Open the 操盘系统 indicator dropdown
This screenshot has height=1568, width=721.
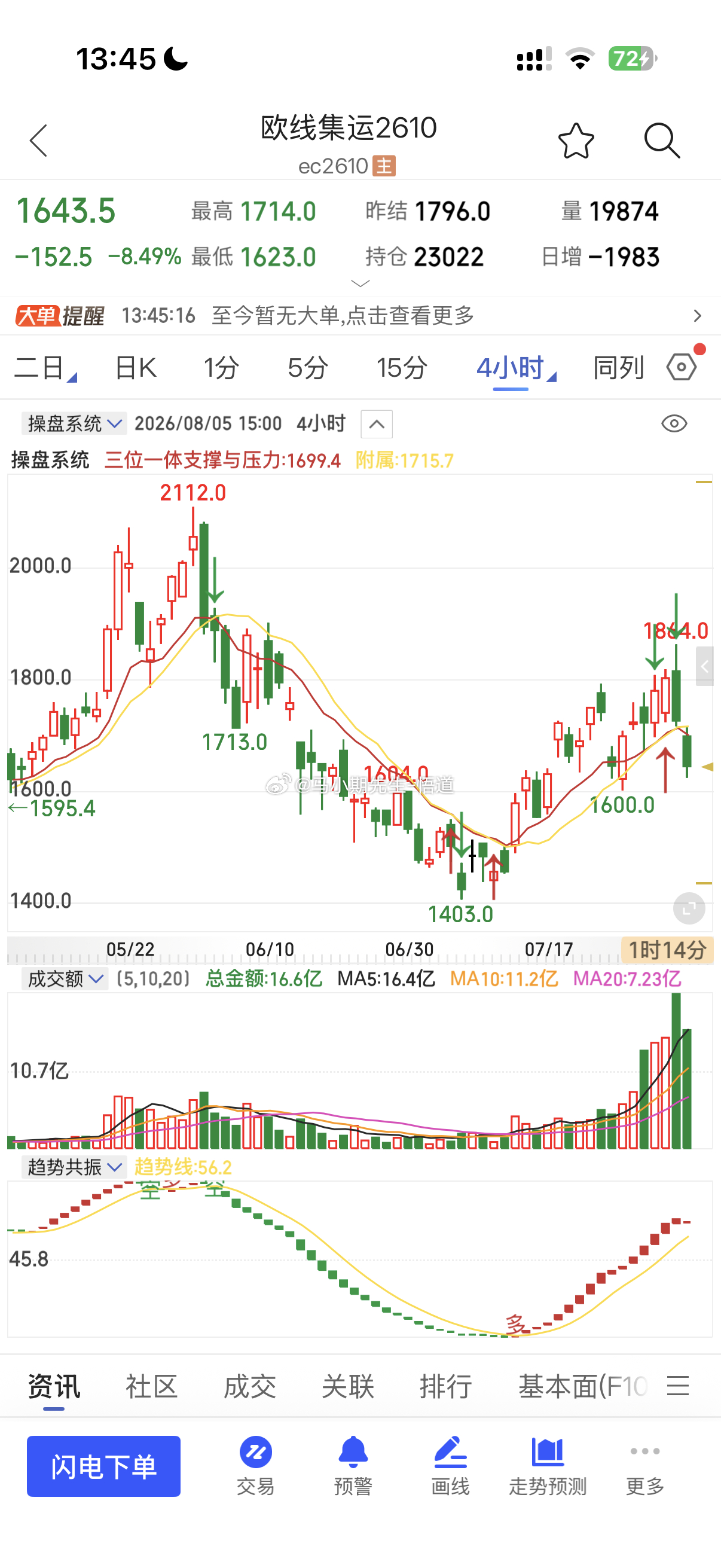[x=74, y=423]
